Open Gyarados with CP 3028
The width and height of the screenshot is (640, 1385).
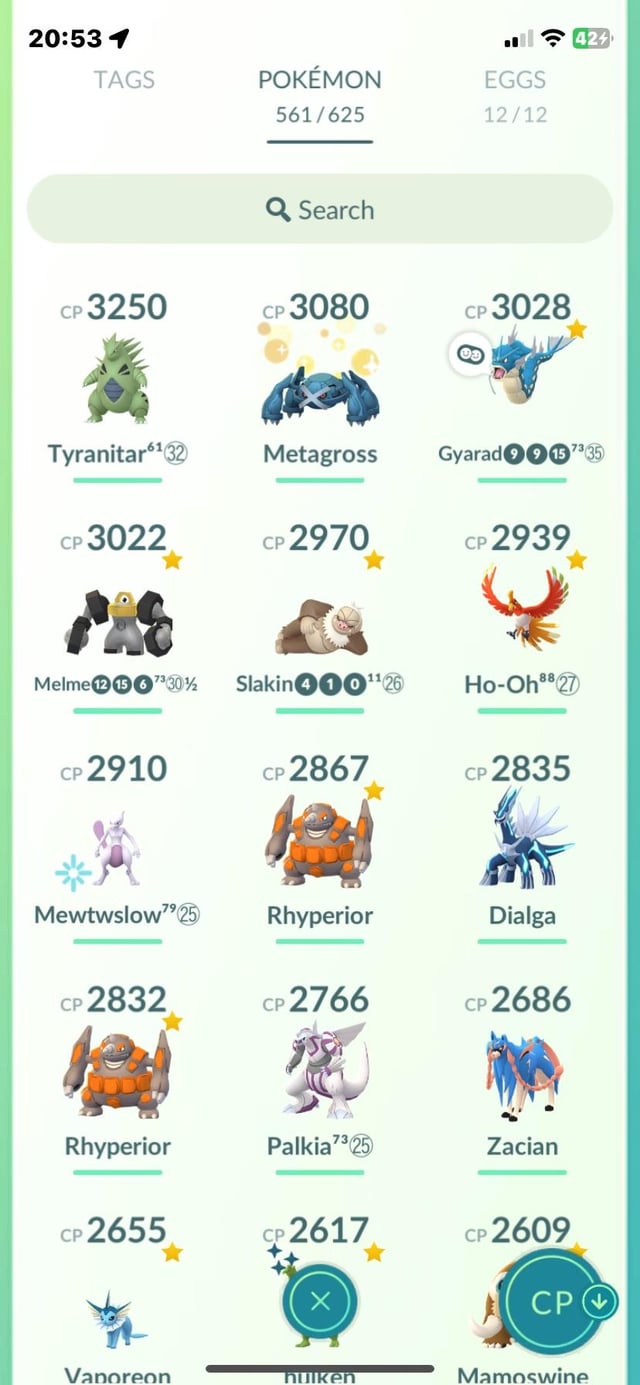[x=521, y=380]
